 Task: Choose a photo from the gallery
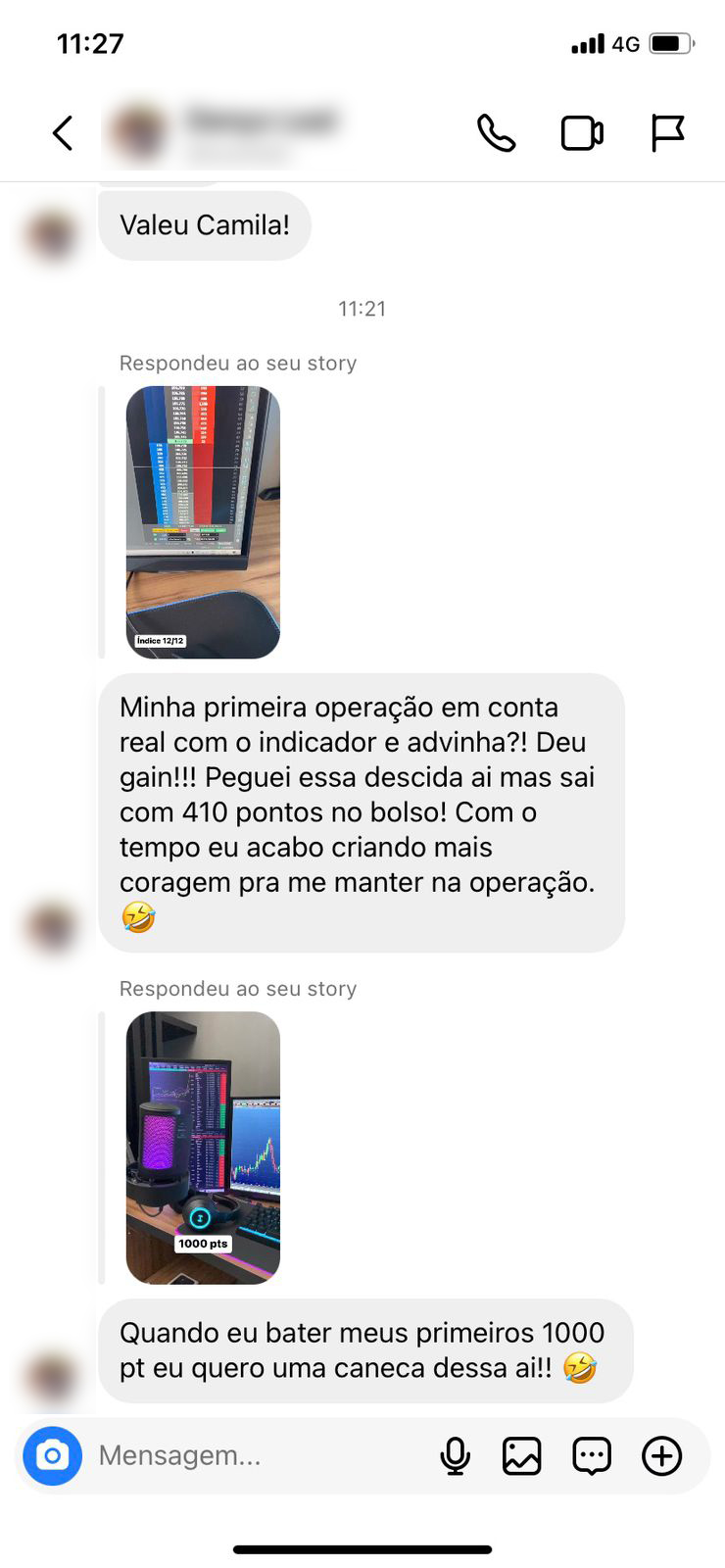pyautogui.click(x=522, y=1455)
